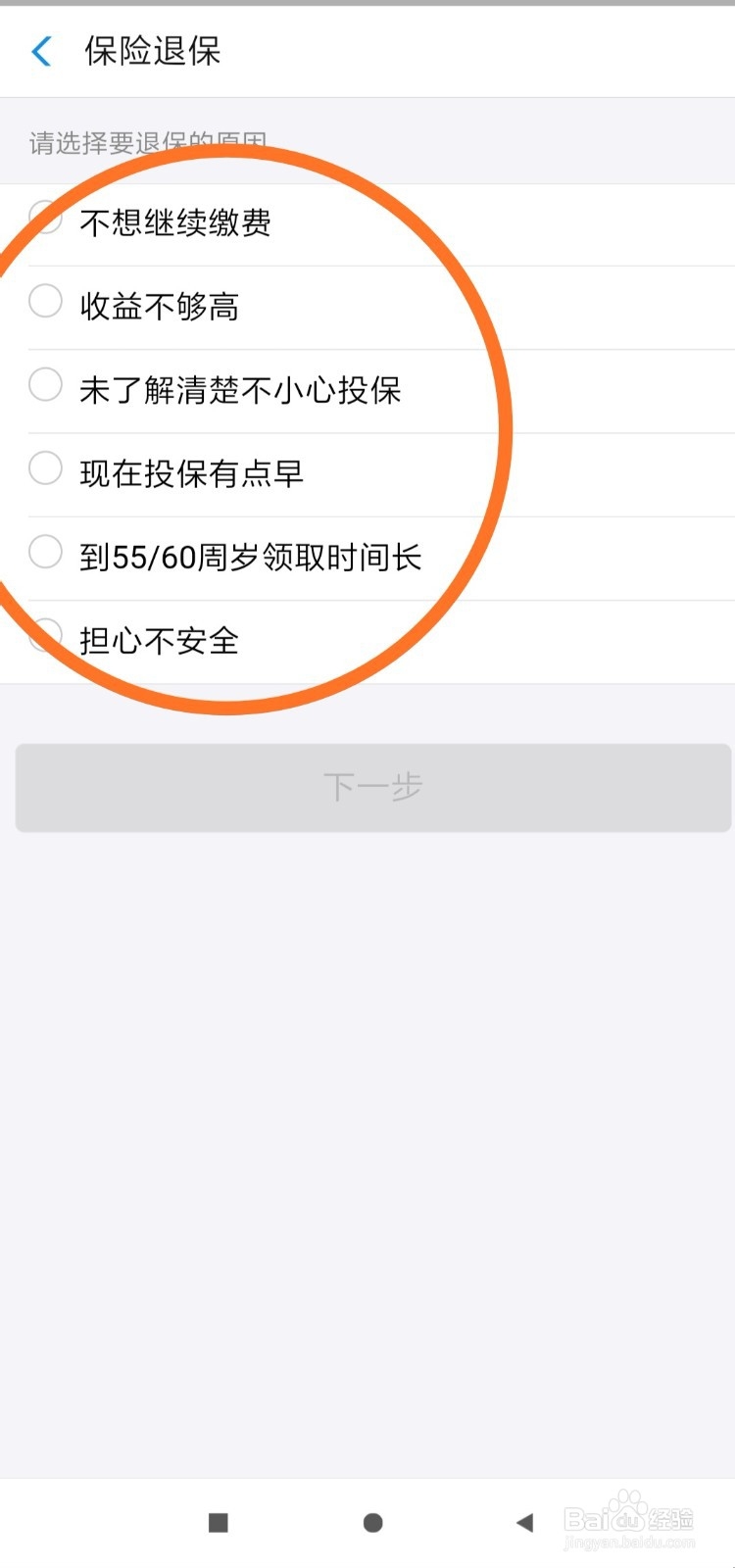
Task: Select the 不想继续缴费 radio button
Action: coord(45,218)
